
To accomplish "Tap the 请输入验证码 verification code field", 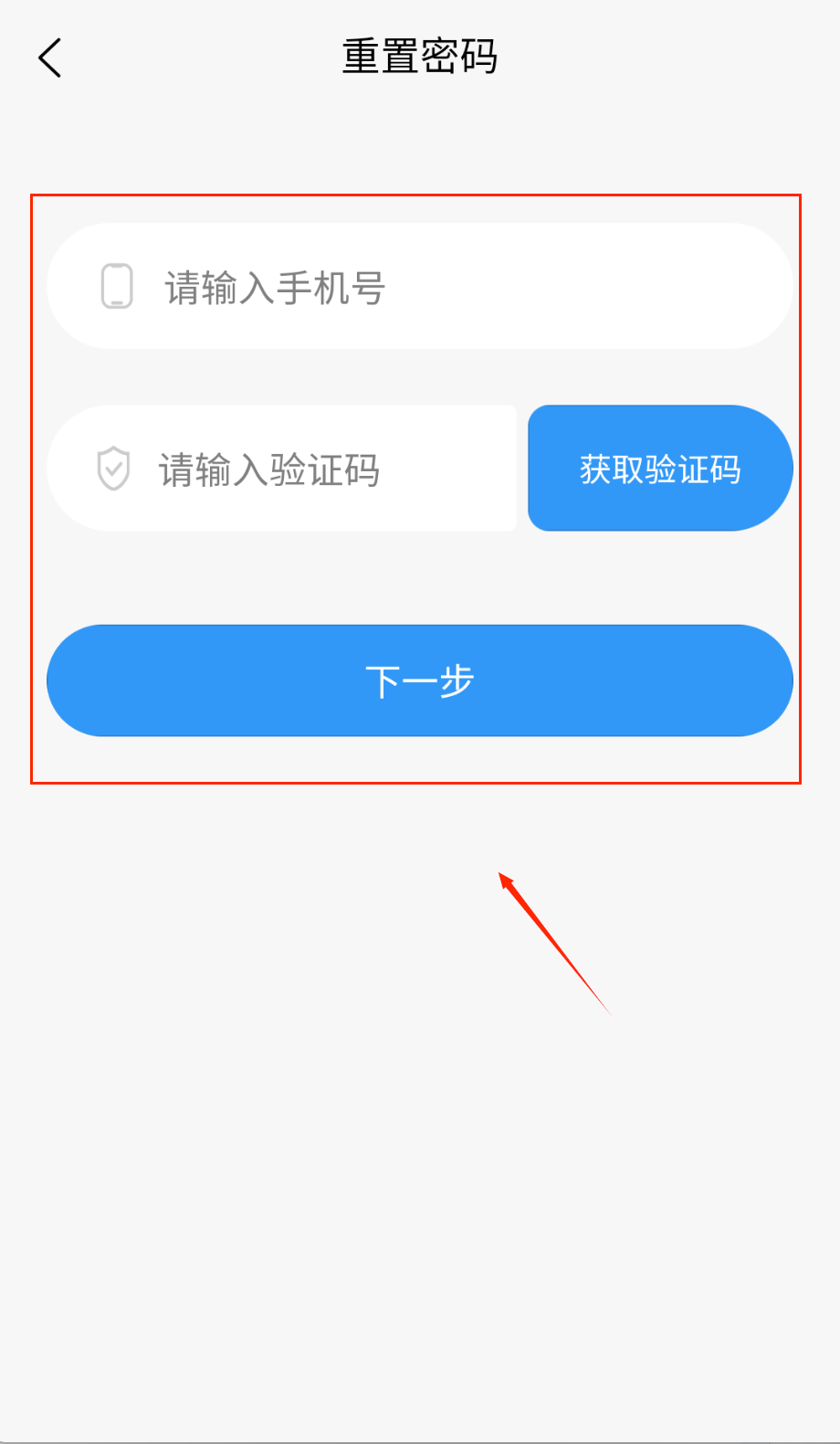I will click(283, 469).
